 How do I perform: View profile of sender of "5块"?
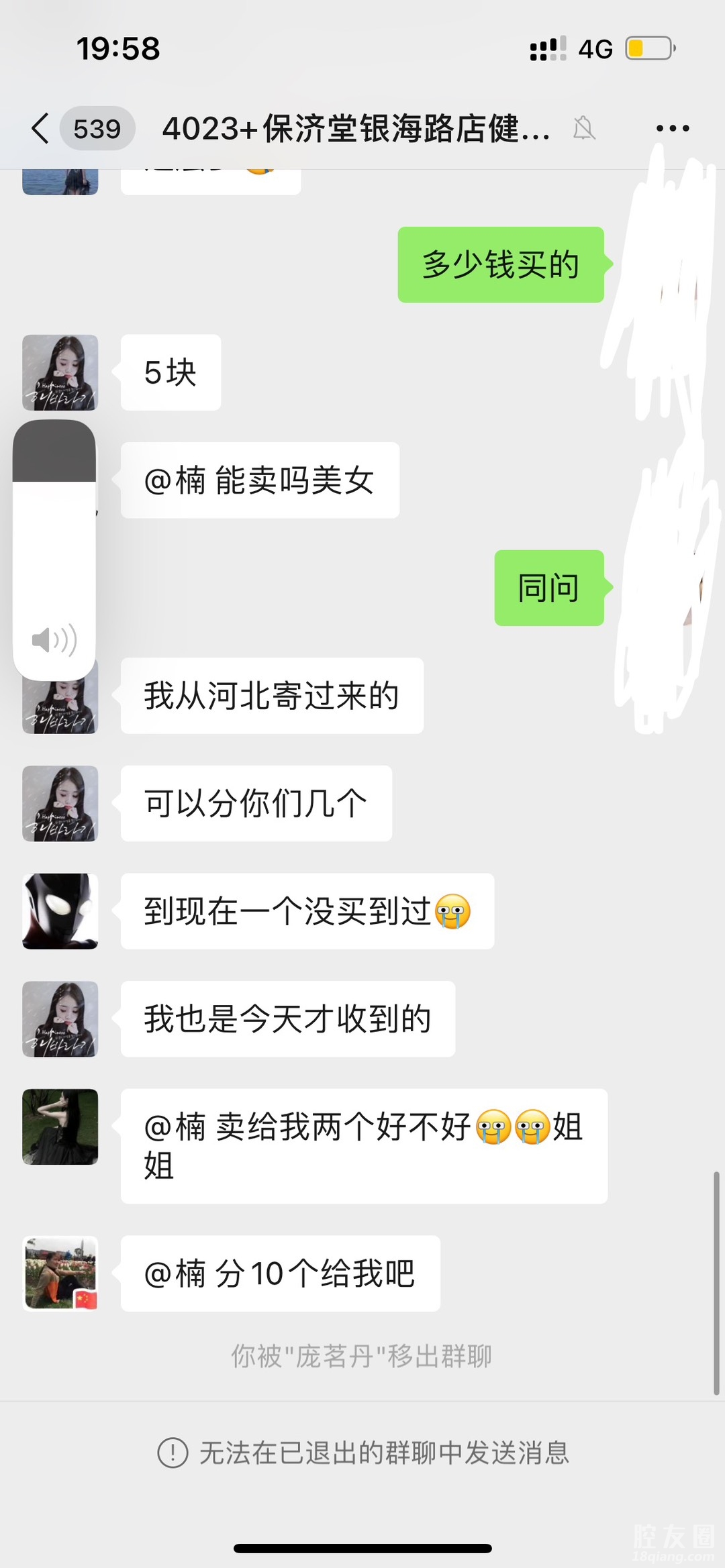pos(60,372)
